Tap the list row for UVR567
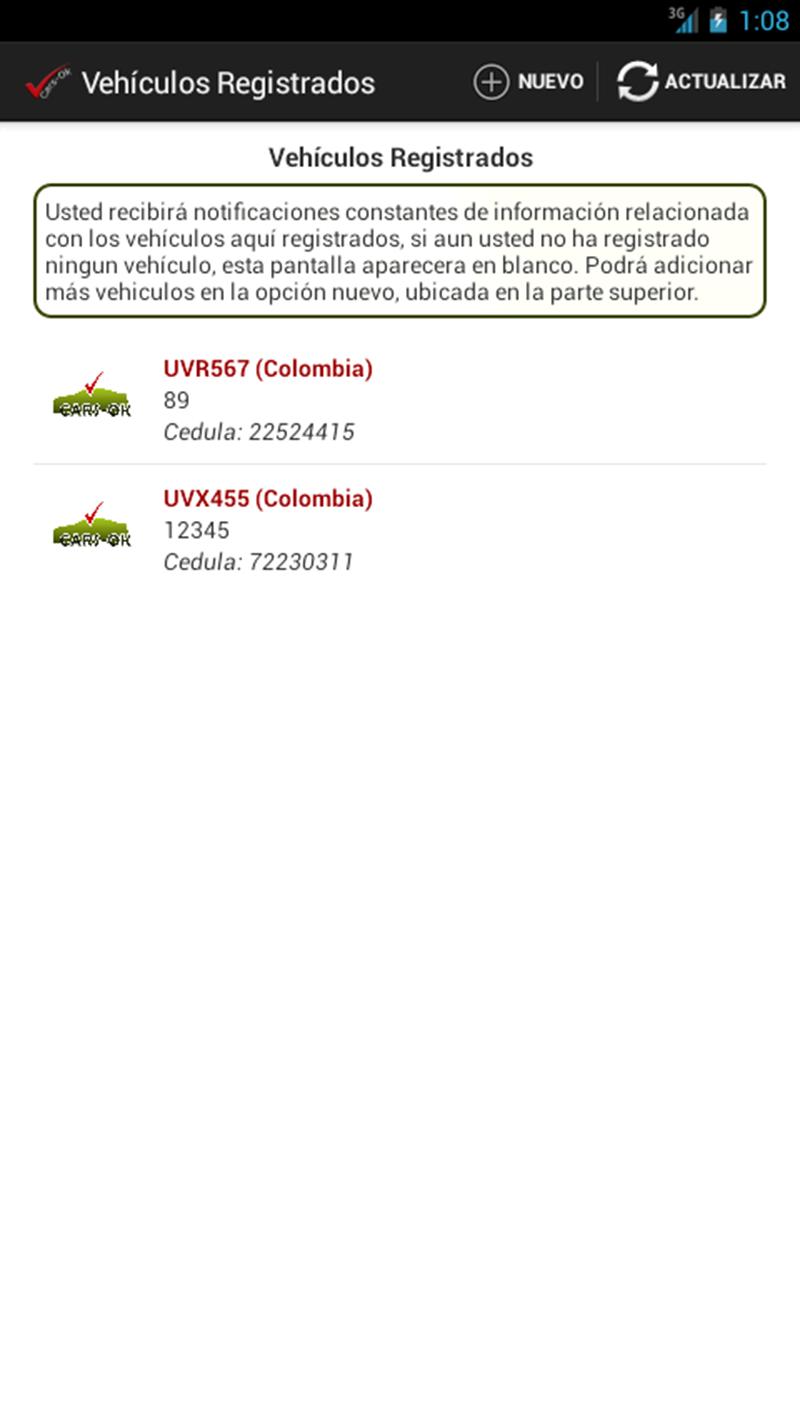Viewport: 800px width, 1423px height. pyautogui.click(x=400, y=400)
